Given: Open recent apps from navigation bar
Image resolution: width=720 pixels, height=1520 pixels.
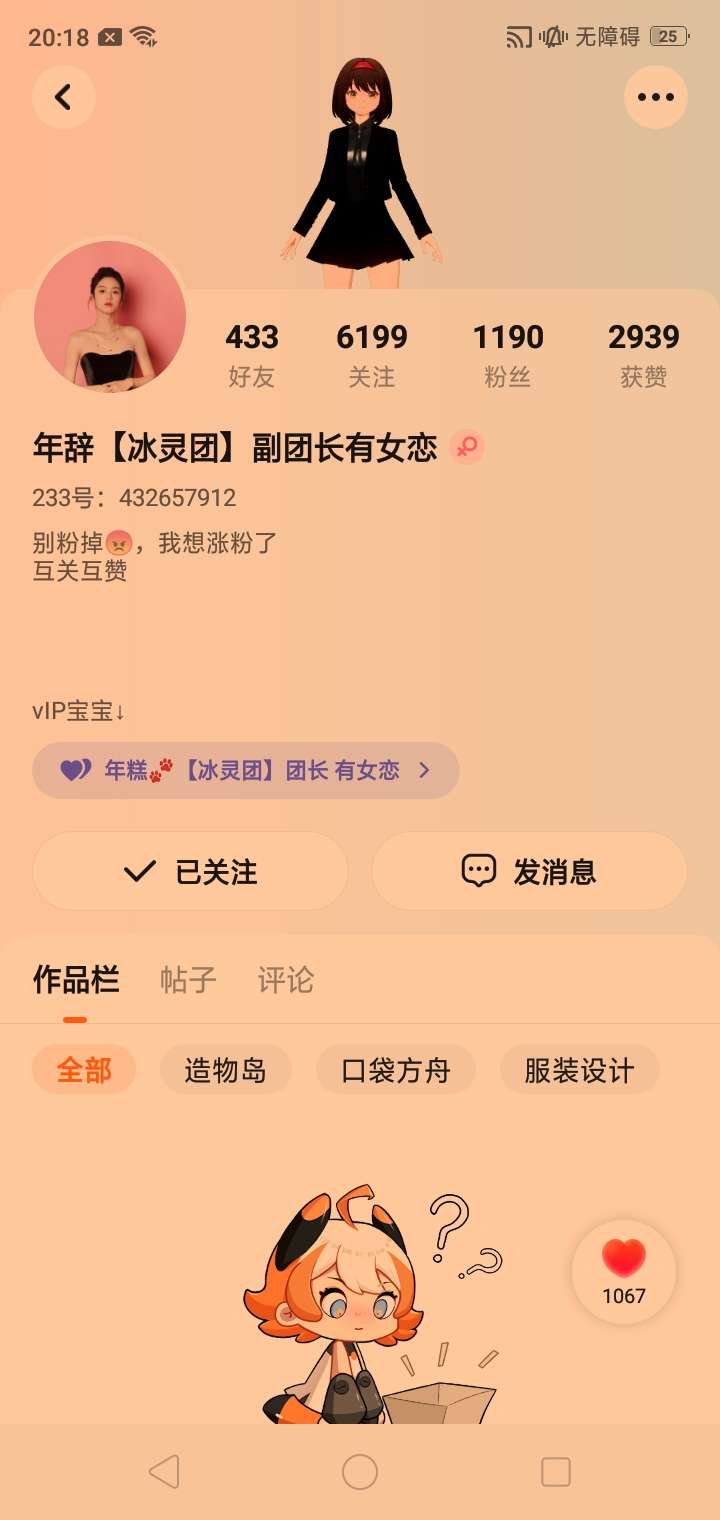Looking at the screenshot, I should point(555,1472).
